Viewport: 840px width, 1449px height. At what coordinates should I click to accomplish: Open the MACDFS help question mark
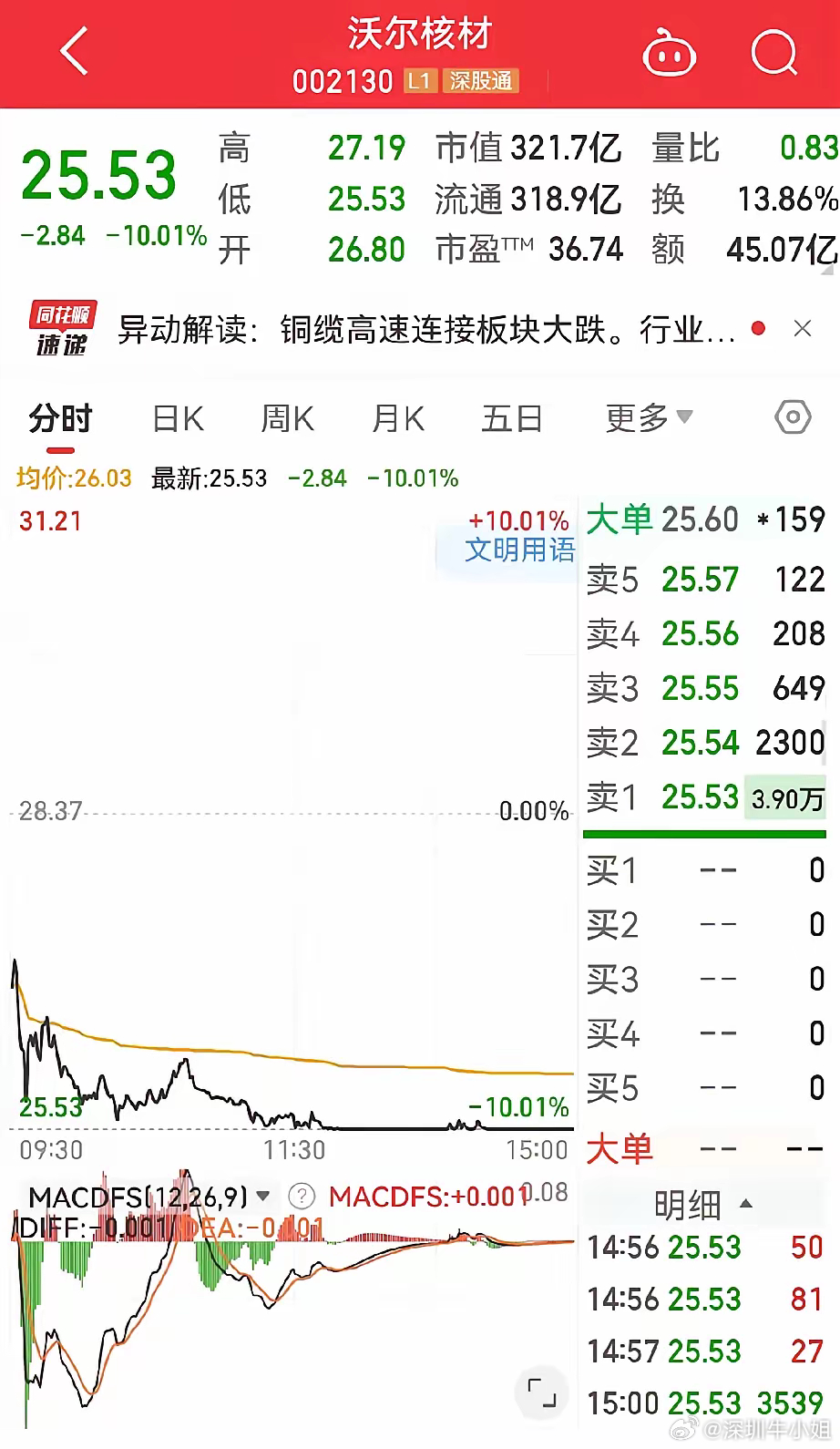pyautogui.click(x=301, y=1196)
